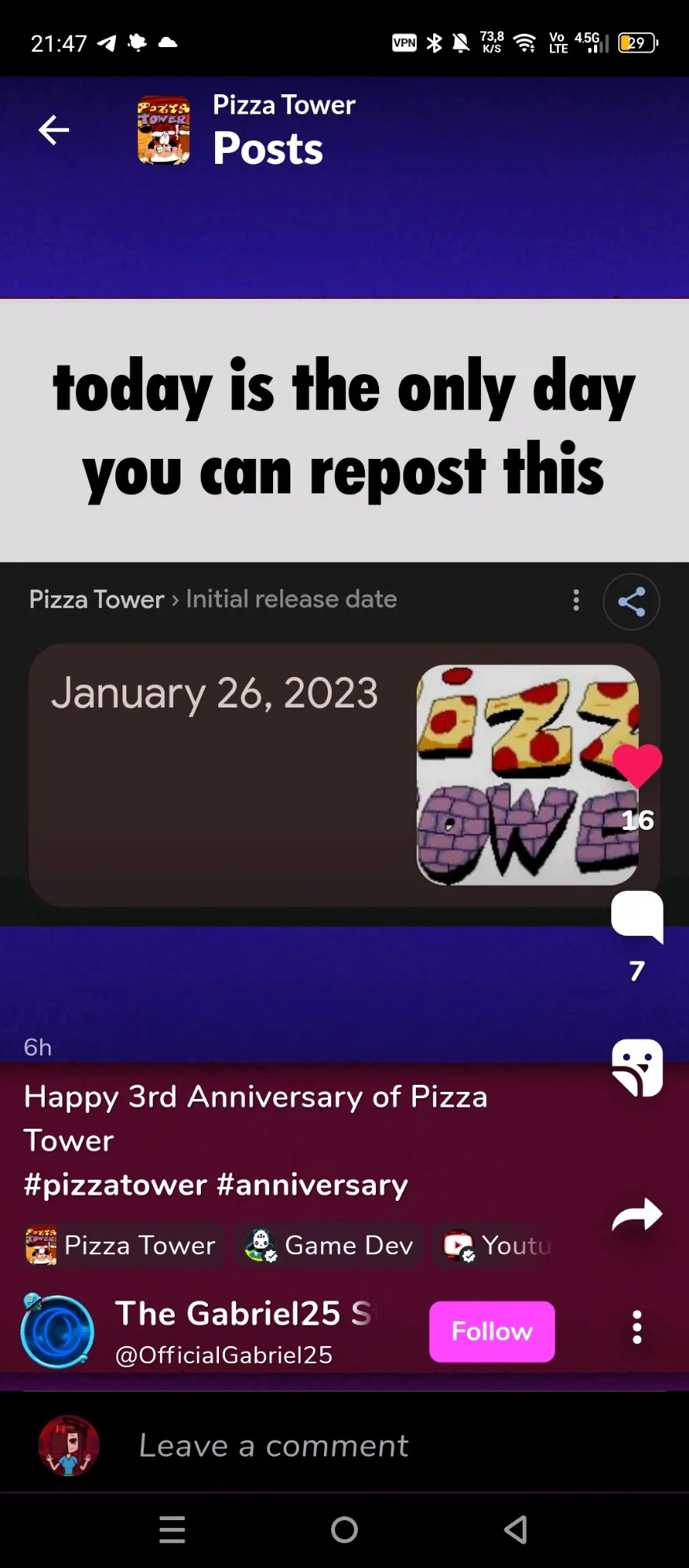Follow The Gabriel25
This screenshot has height=1568, width=689.
pos(491,1331)
